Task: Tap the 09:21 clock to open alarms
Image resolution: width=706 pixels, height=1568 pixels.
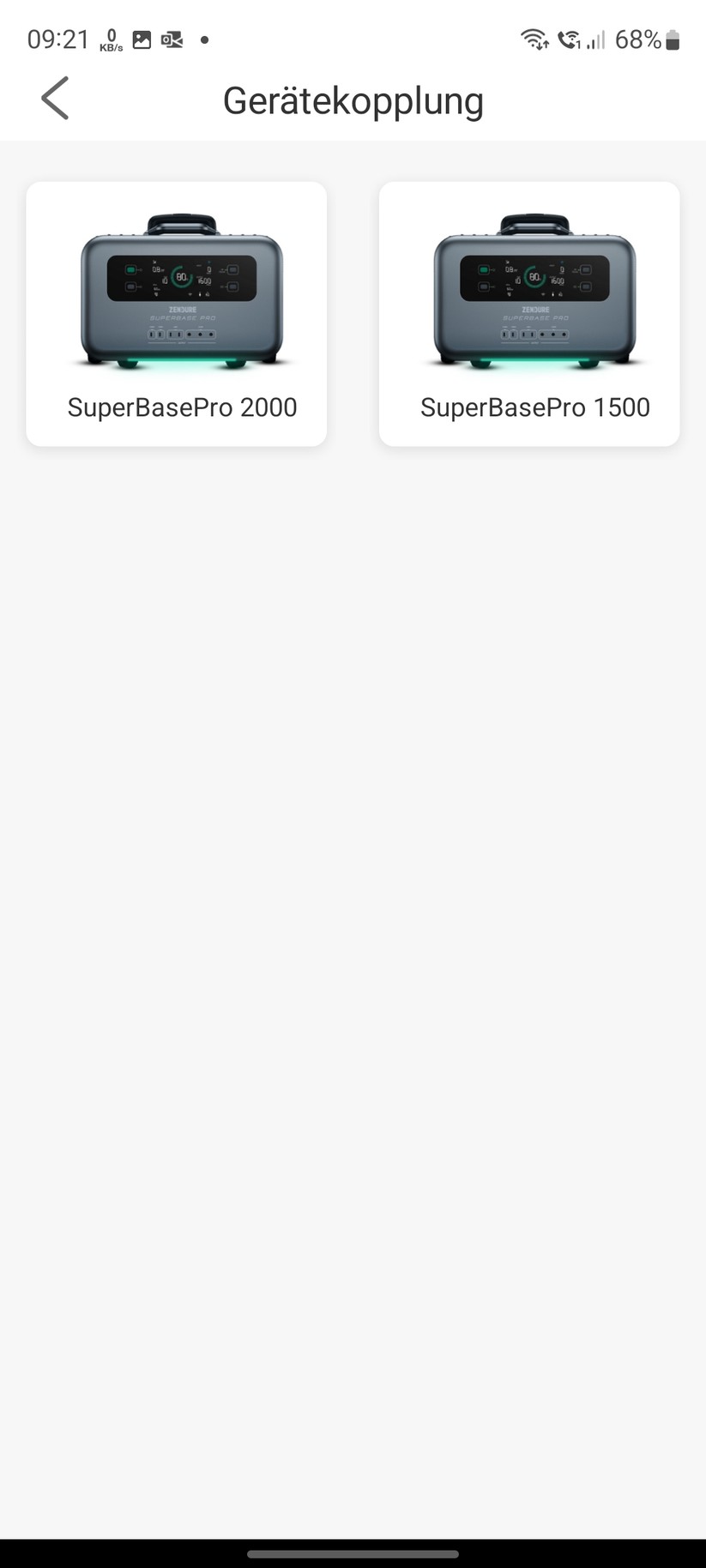Action: pyautogui.click(x=57, y=39)
